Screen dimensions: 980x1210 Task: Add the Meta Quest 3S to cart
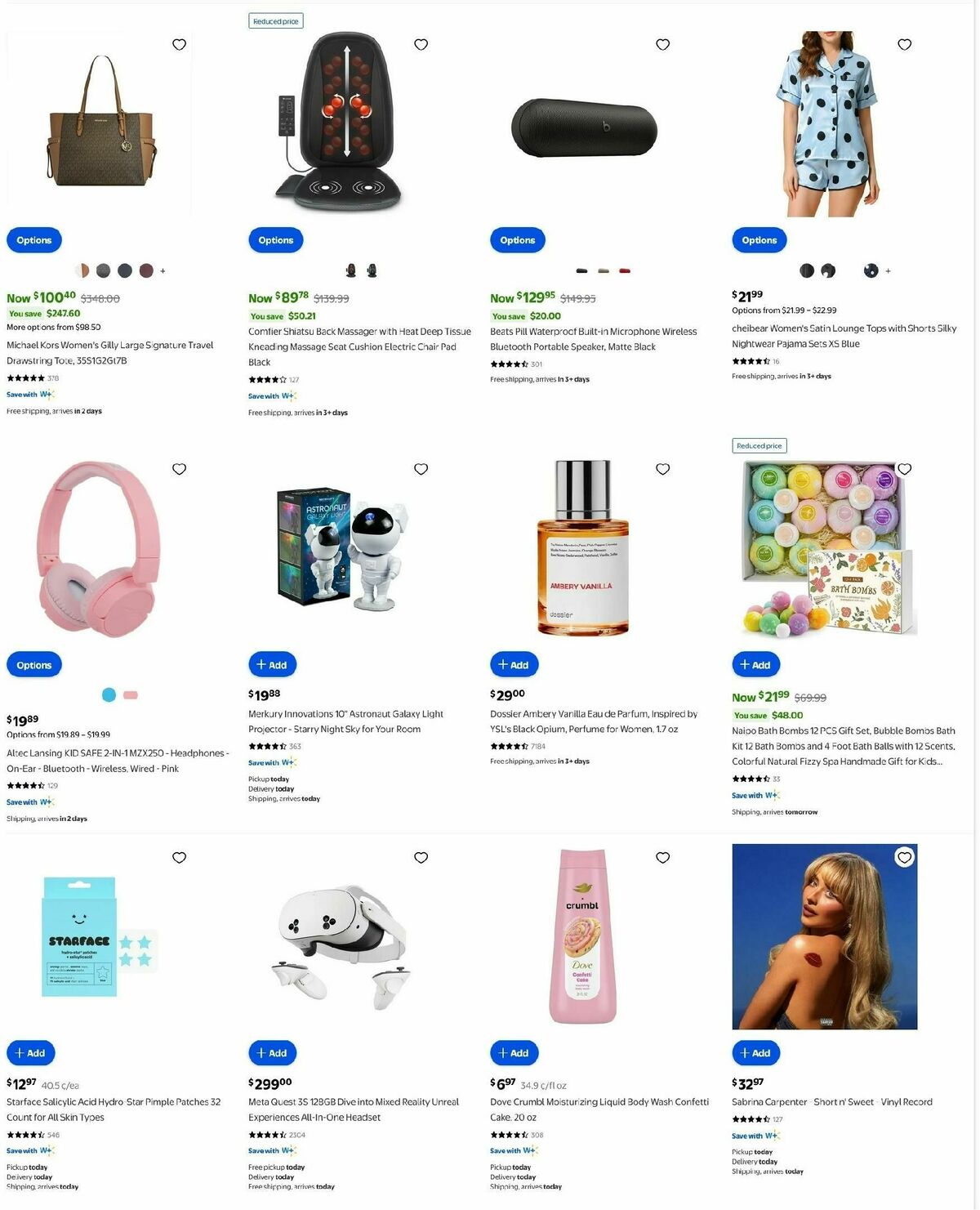272,1052
